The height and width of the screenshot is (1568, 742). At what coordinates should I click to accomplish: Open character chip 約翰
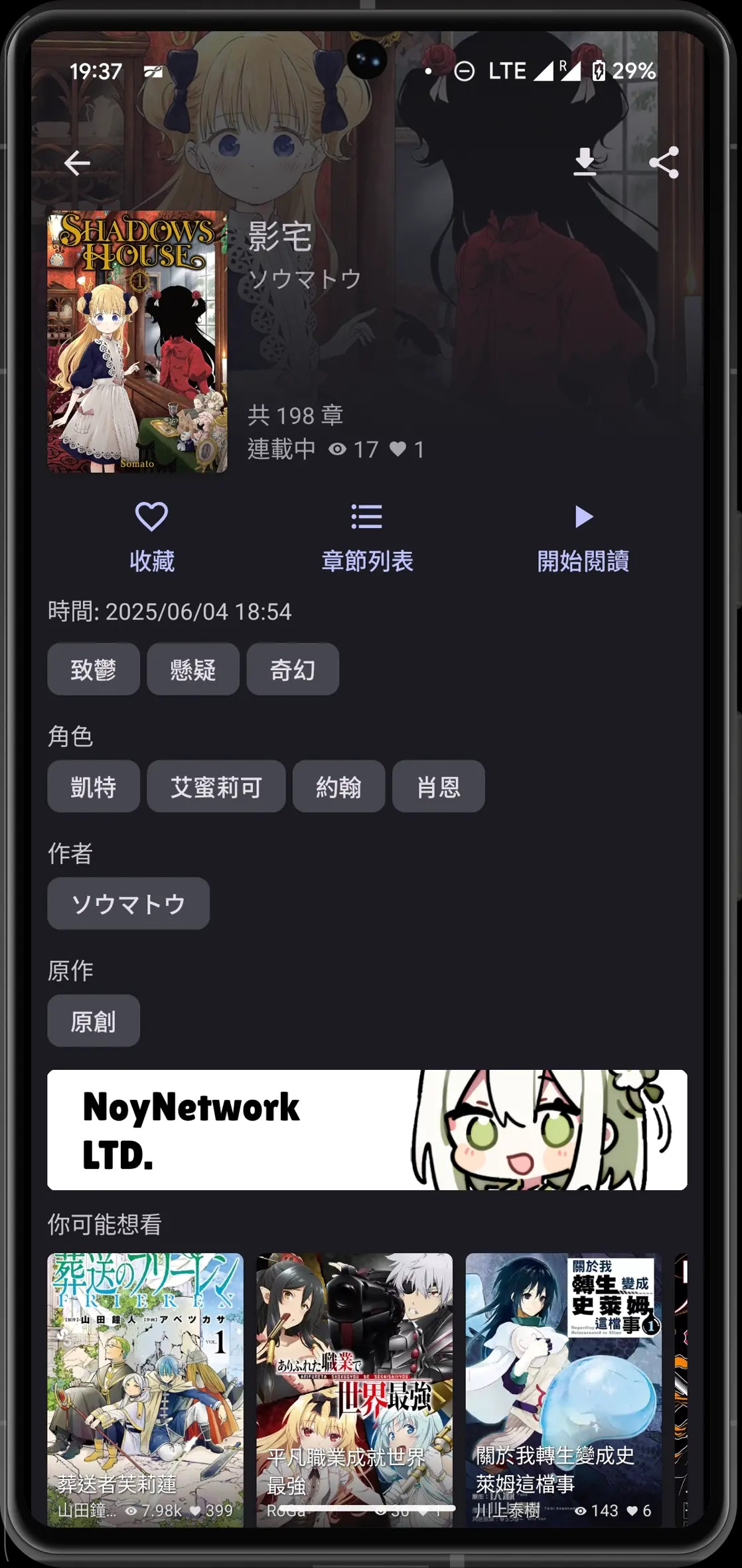(x=338, y=787)
